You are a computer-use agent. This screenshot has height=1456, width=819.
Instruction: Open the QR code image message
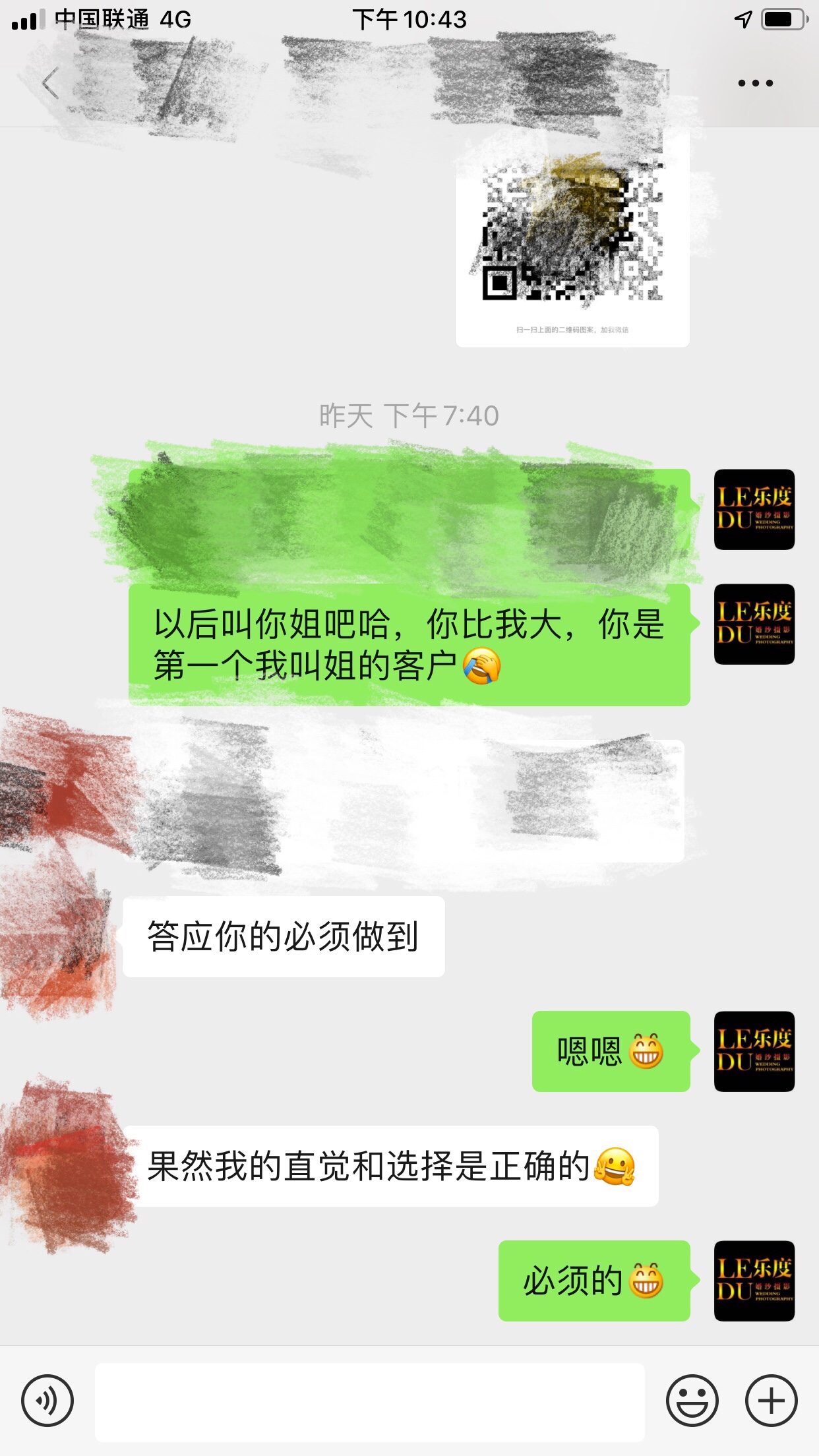[x=572, y=237]
